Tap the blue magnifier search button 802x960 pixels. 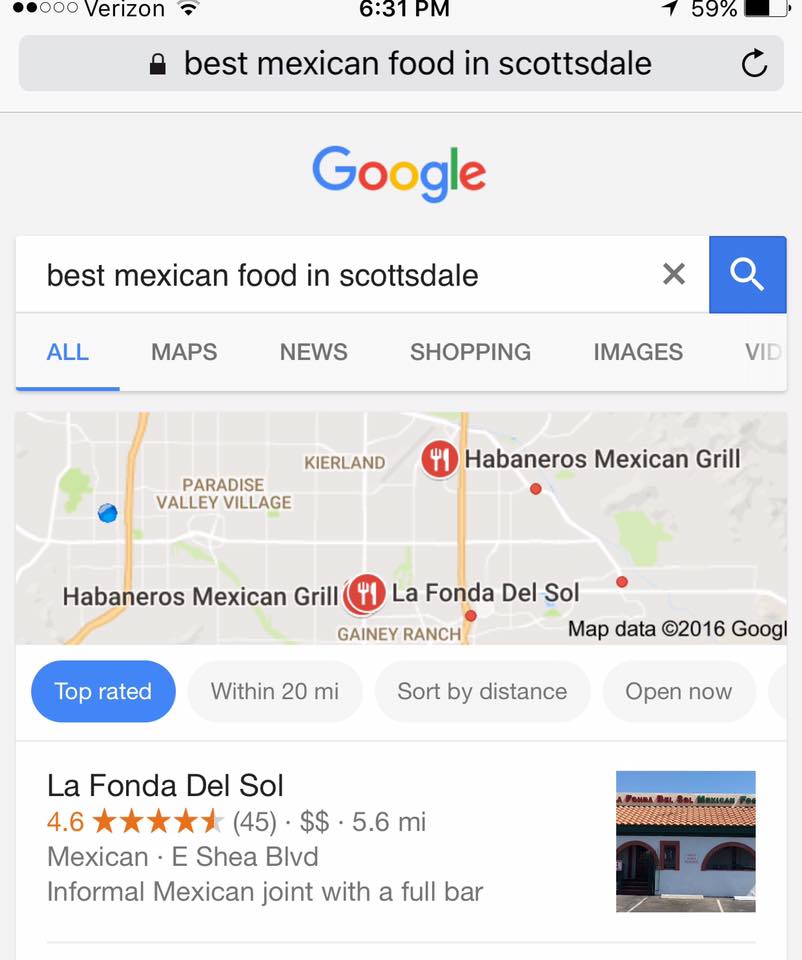[x=748, y=274]
